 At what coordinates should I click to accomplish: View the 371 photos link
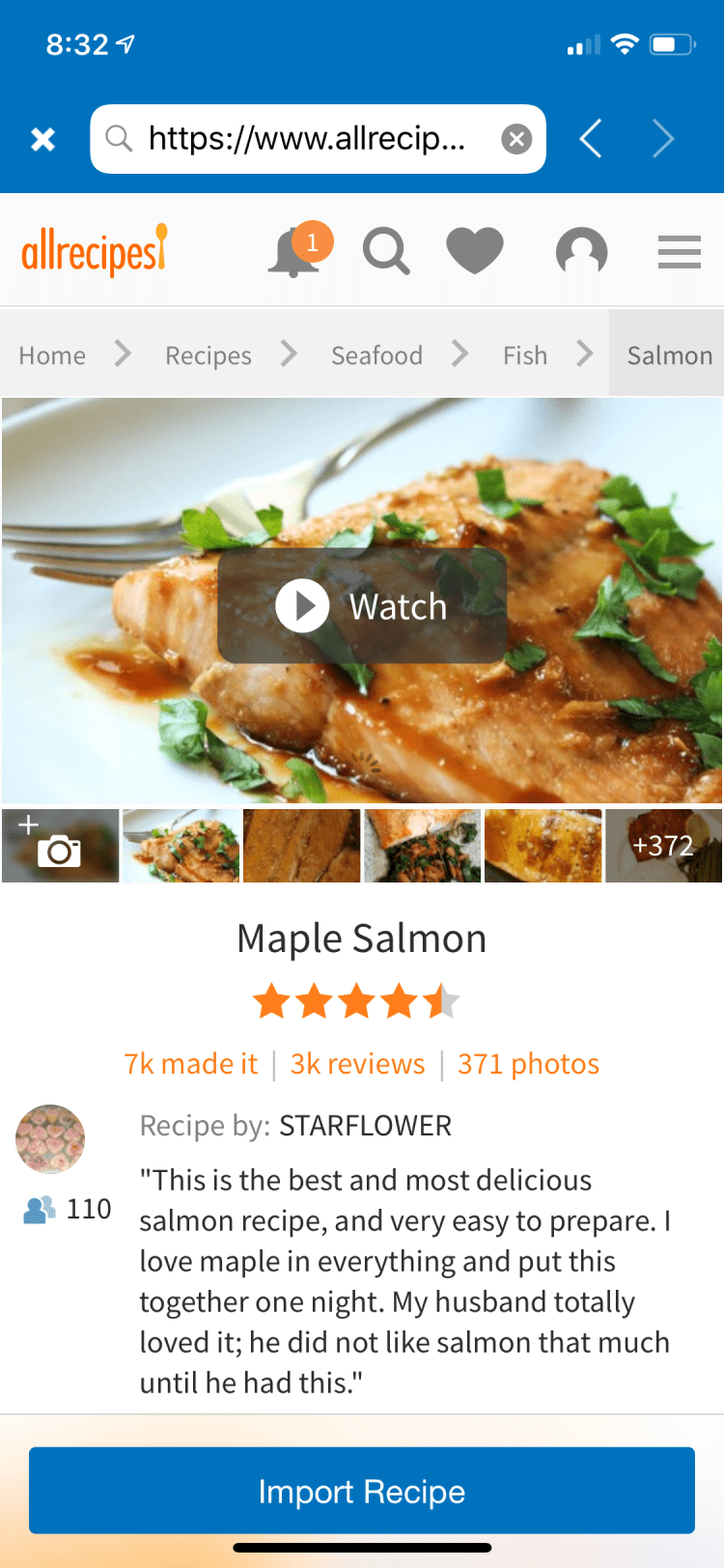pyautogui.click(x=528, y=1064)
